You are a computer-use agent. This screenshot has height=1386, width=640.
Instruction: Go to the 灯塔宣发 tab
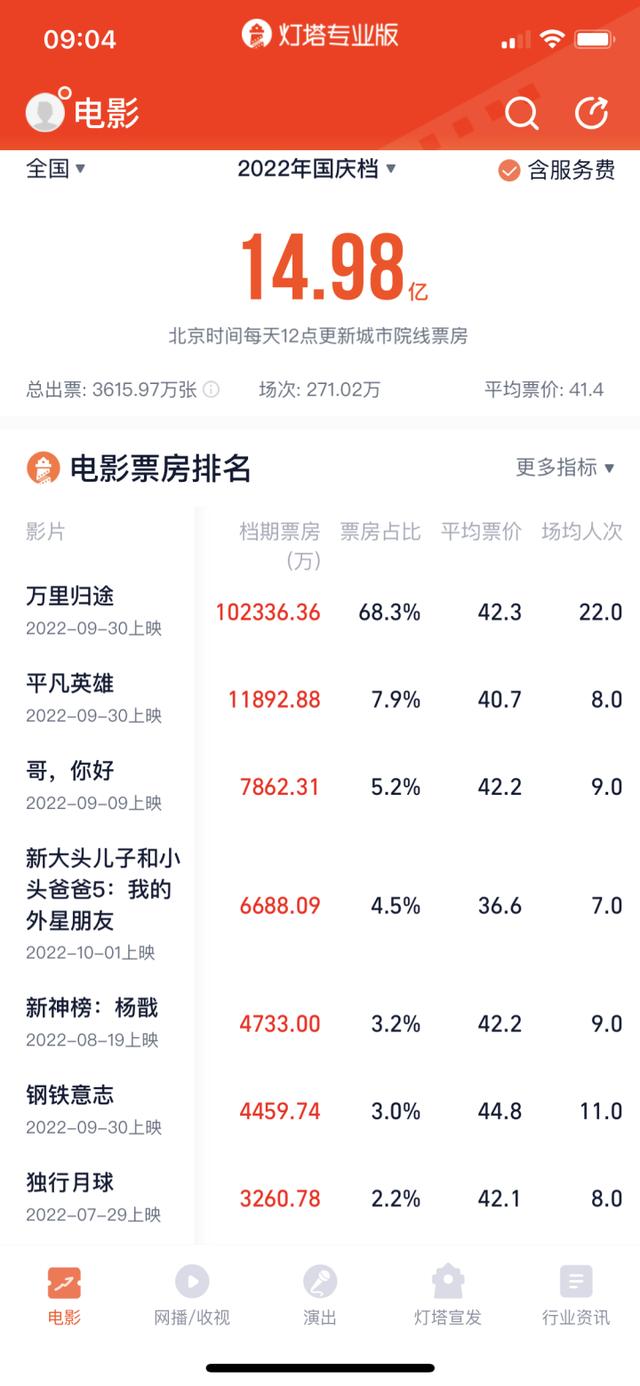448,1296
